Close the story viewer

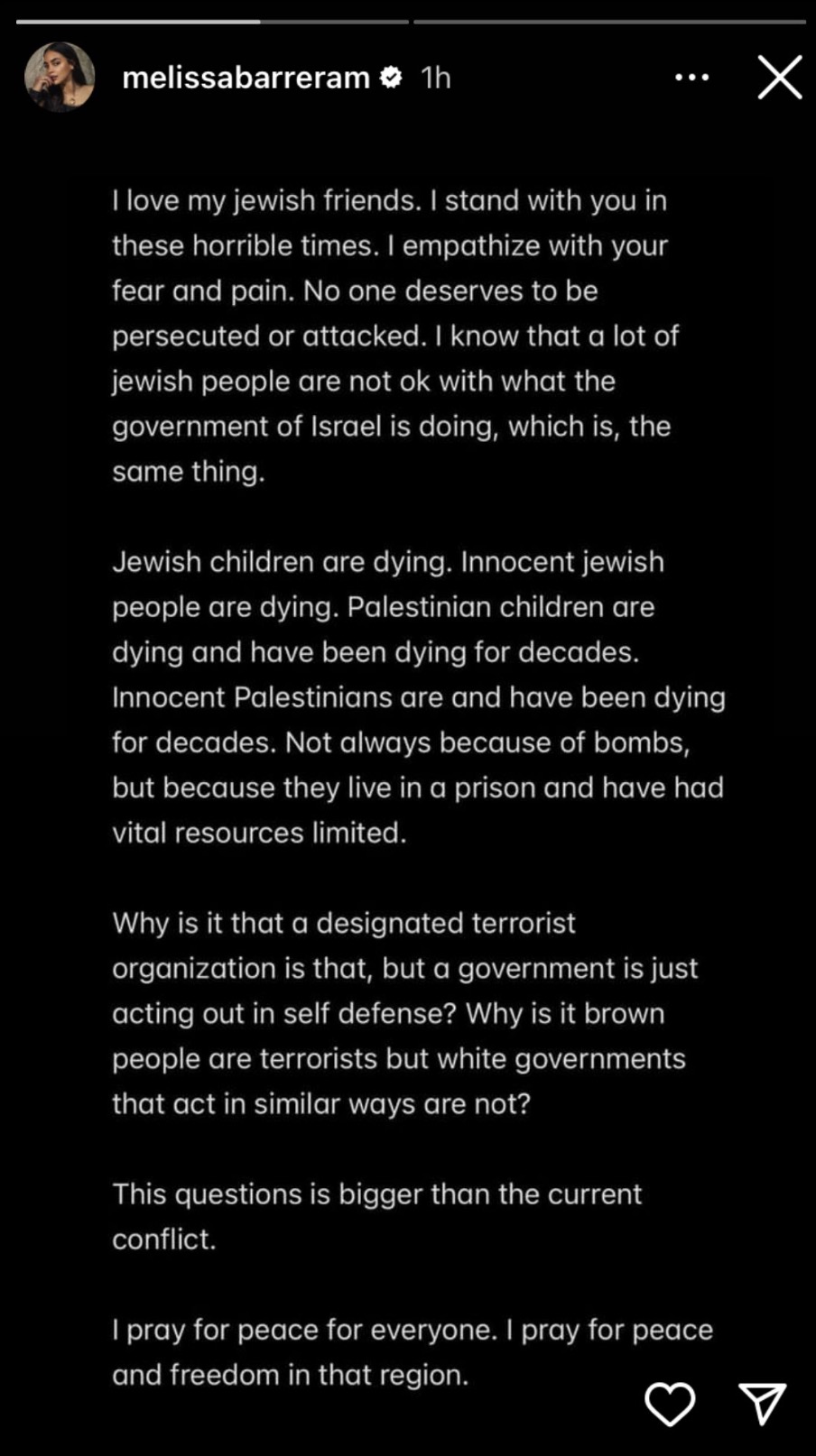click(x=780, y=77)
